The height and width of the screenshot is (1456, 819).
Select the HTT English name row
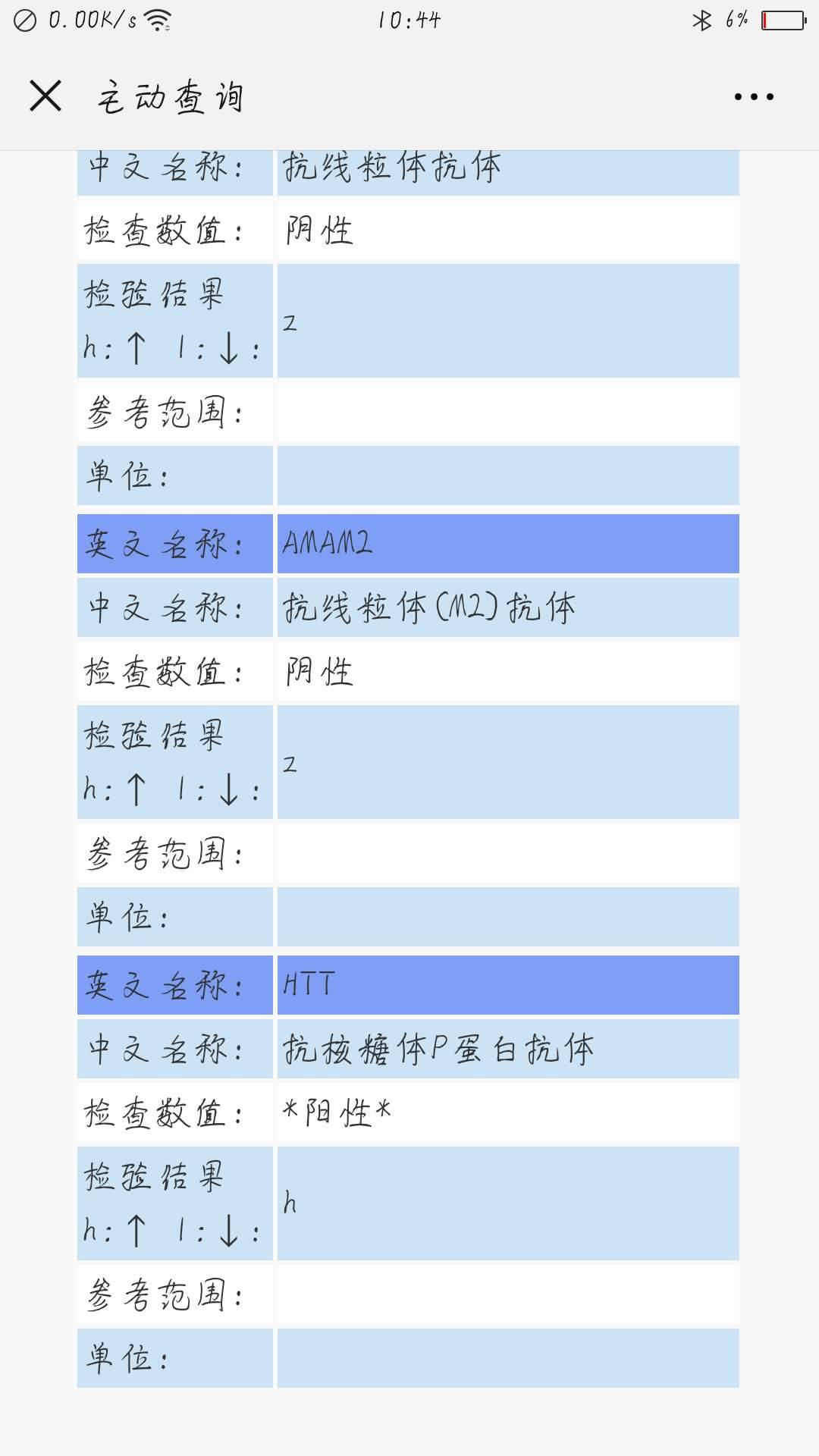point(508,984)
